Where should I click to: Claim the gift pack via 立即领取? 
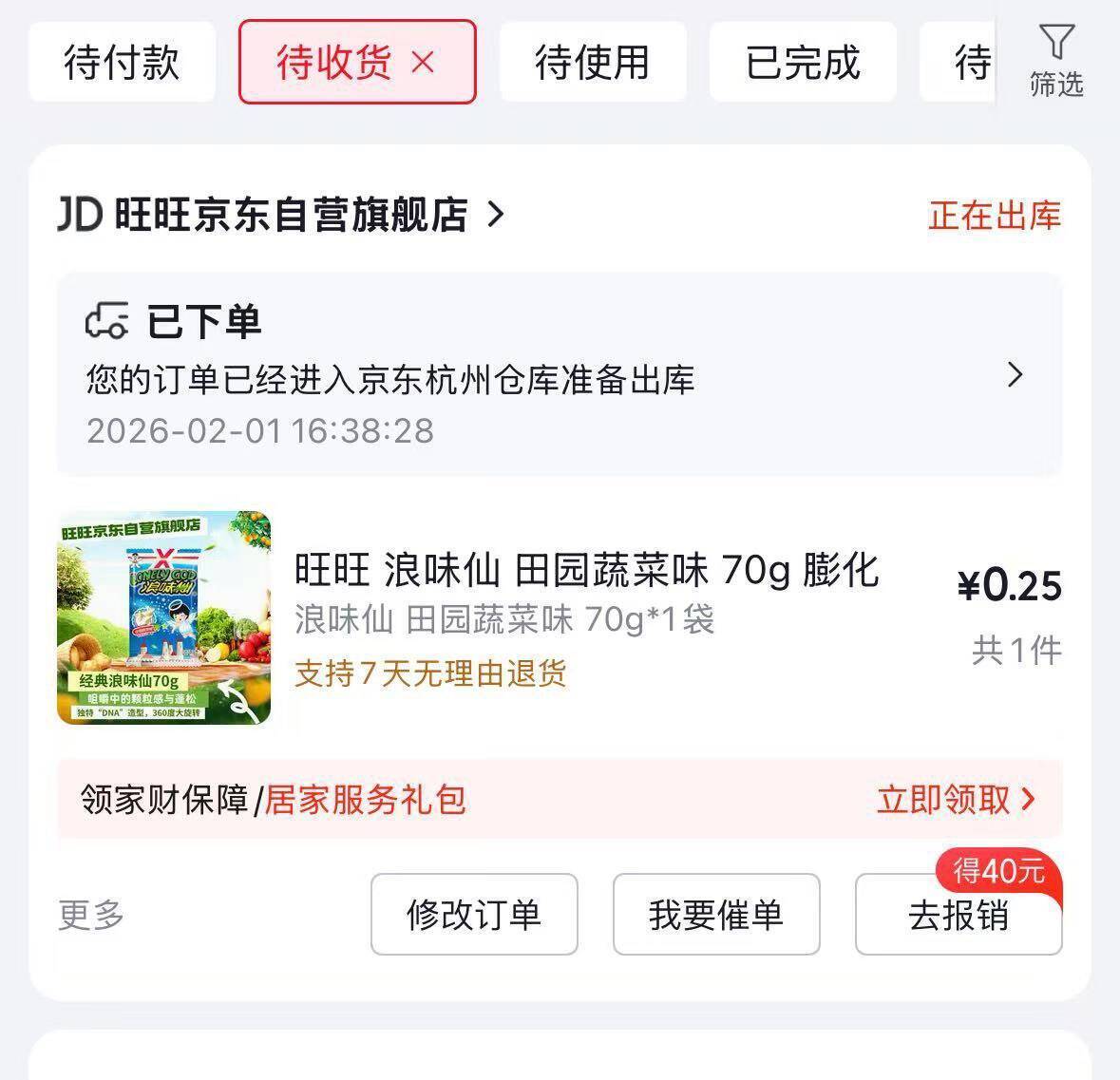coord(955,800)
